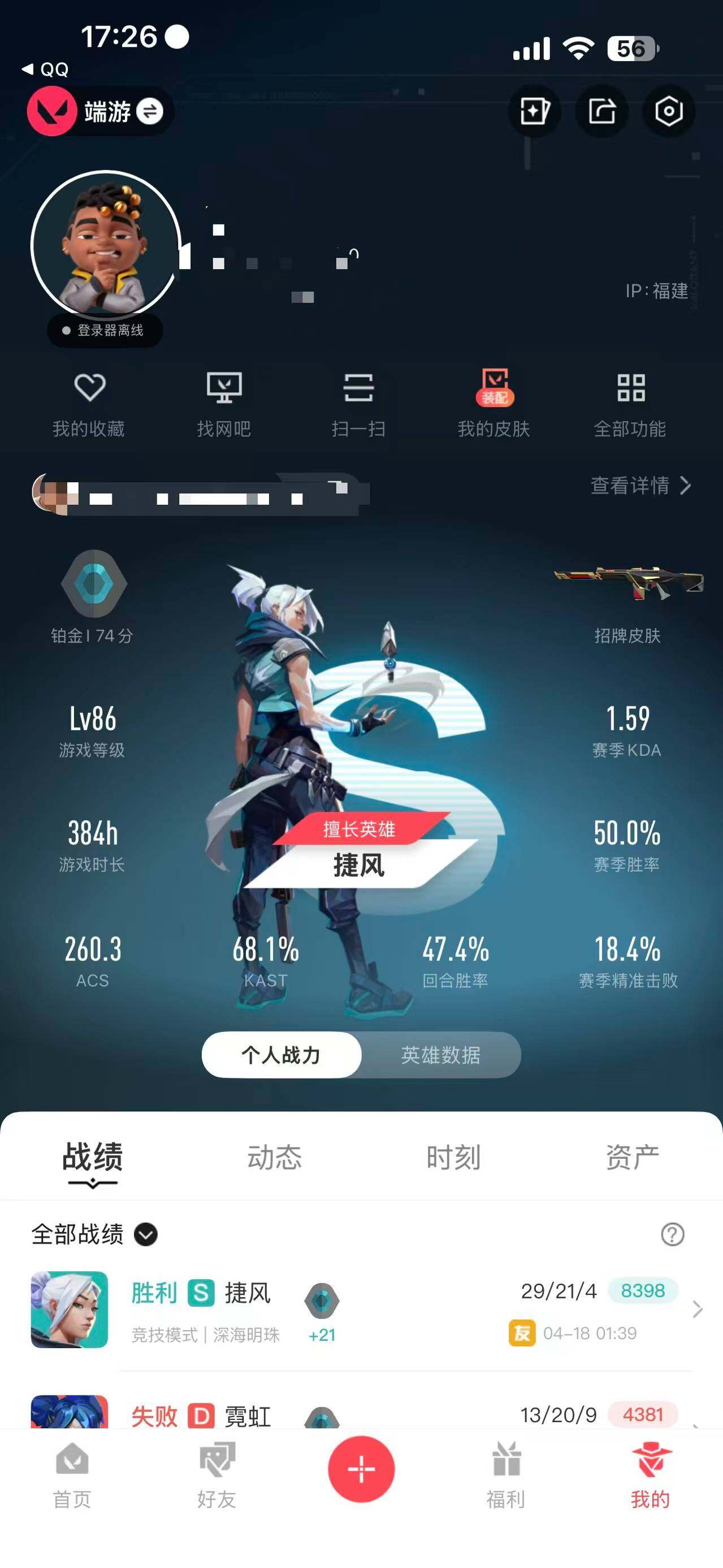Expand the 全部战绩 filter dropdown
The width and height of the screenshot is (723, 1568).
[x=145, y=1235]
